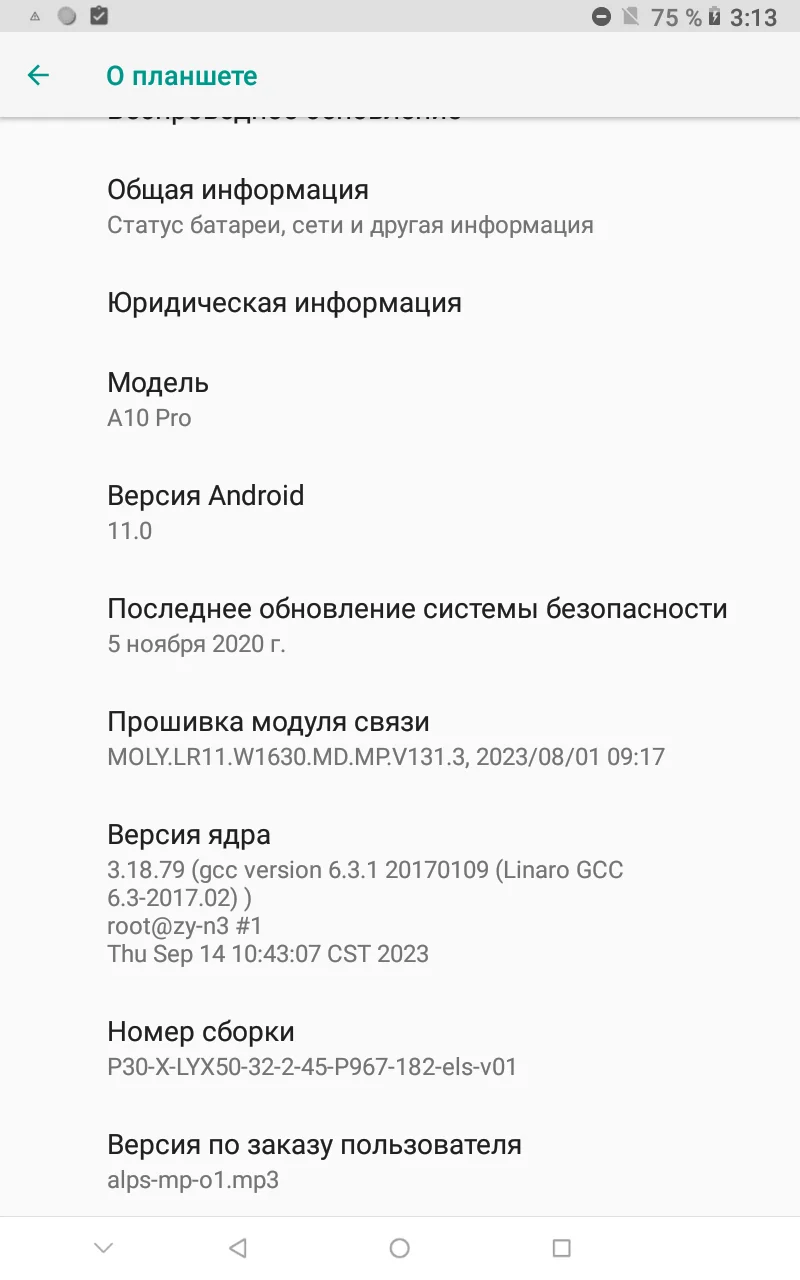Go back using the top arrow
Image resolution: width=800 pixels, height=1280 pixels.
point(38,75)
